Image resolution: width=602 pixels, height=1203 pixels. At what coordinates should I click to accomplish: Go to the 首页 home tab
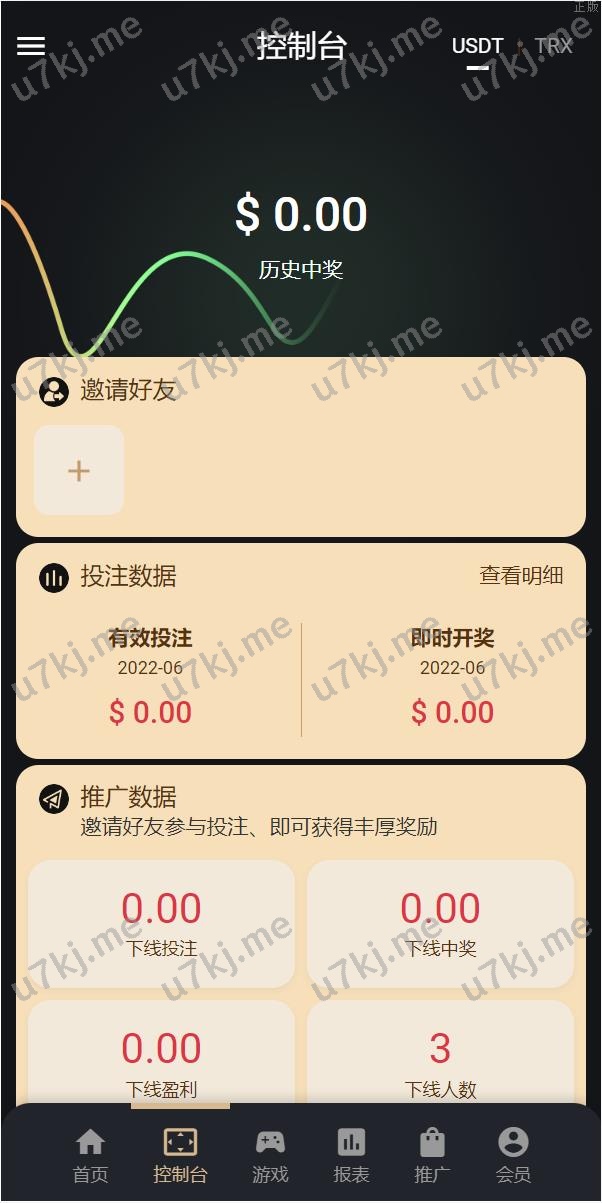click(x=90, y=1155)
